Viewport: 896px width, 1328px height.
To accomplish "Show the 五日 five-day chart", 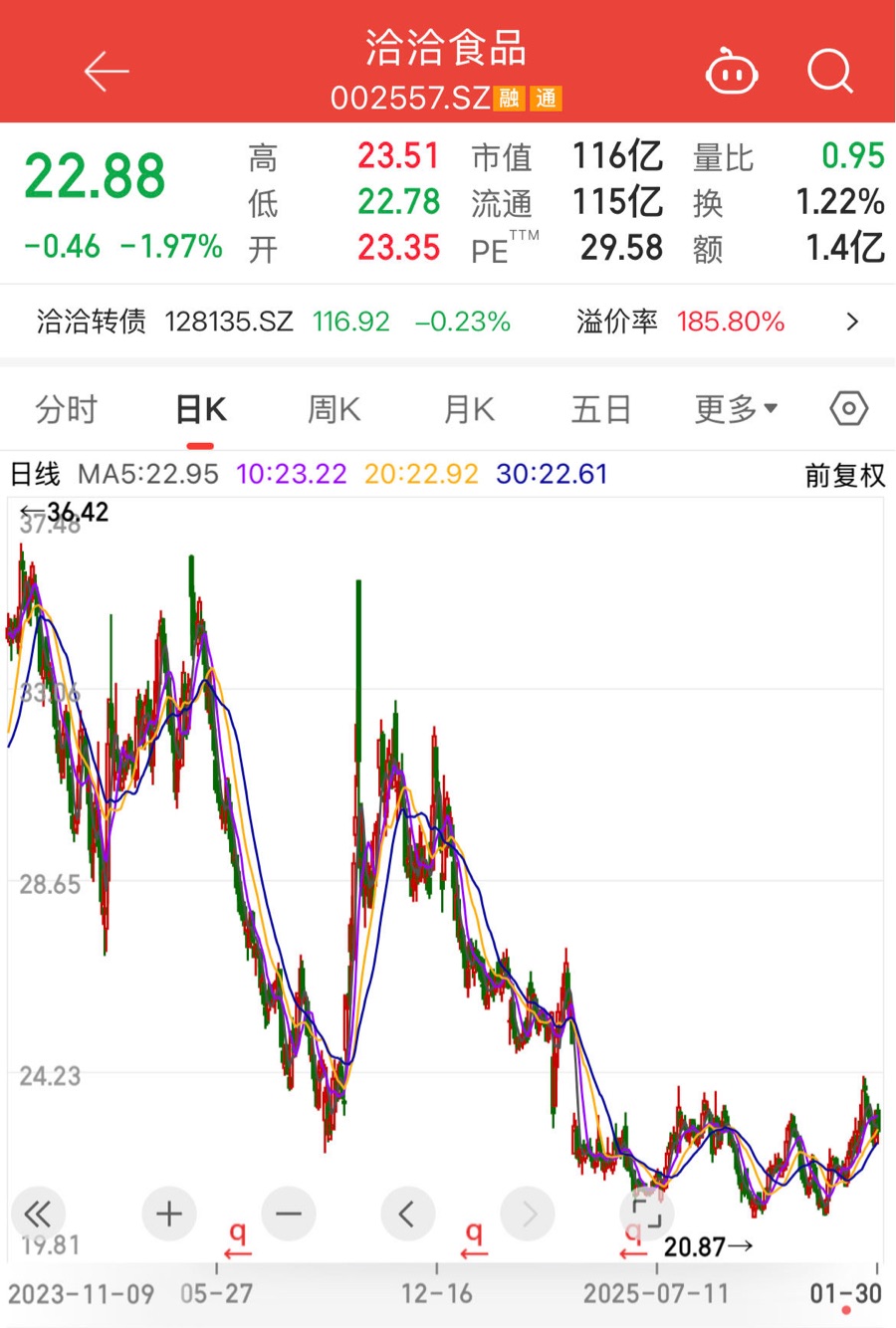I will click(600, 409).
